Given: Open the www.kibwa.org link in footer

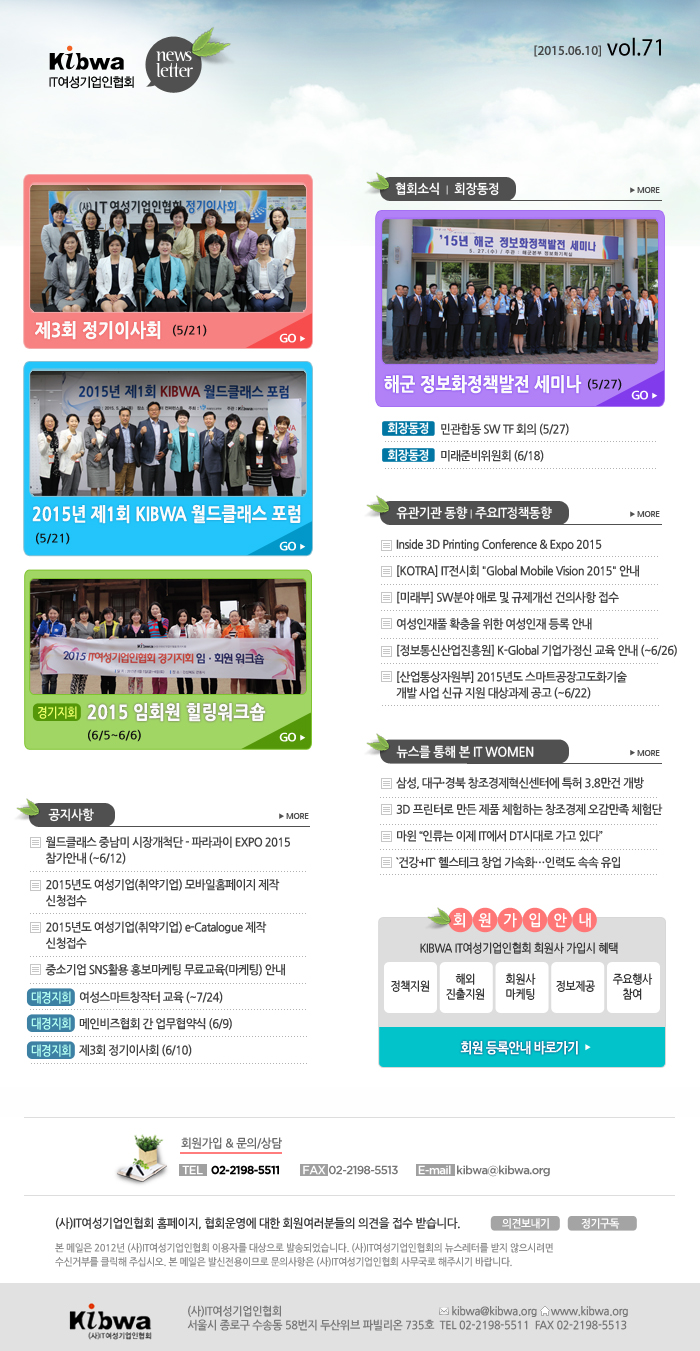Looking at the screenshot, I should pos(589,1311).
